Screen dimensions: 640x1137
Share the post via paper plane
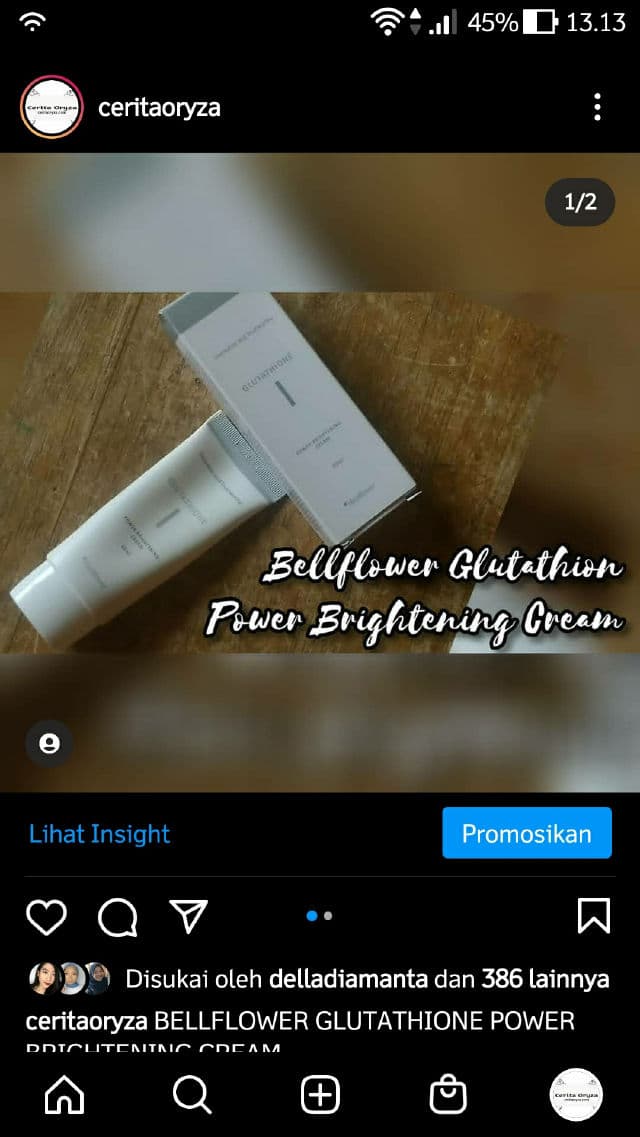point(187,916)
